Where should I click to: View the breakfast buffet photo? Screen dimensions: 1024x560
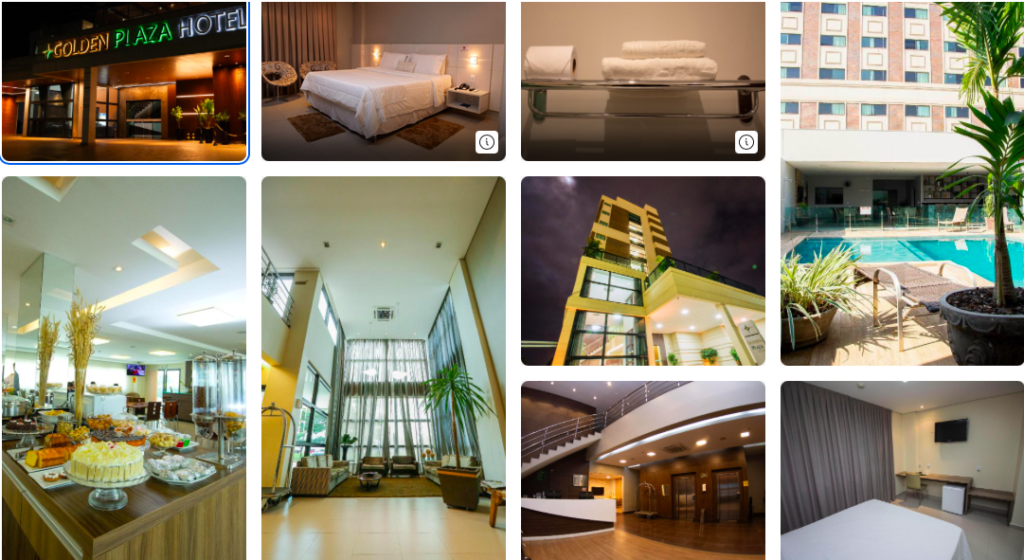click(124, 368)
